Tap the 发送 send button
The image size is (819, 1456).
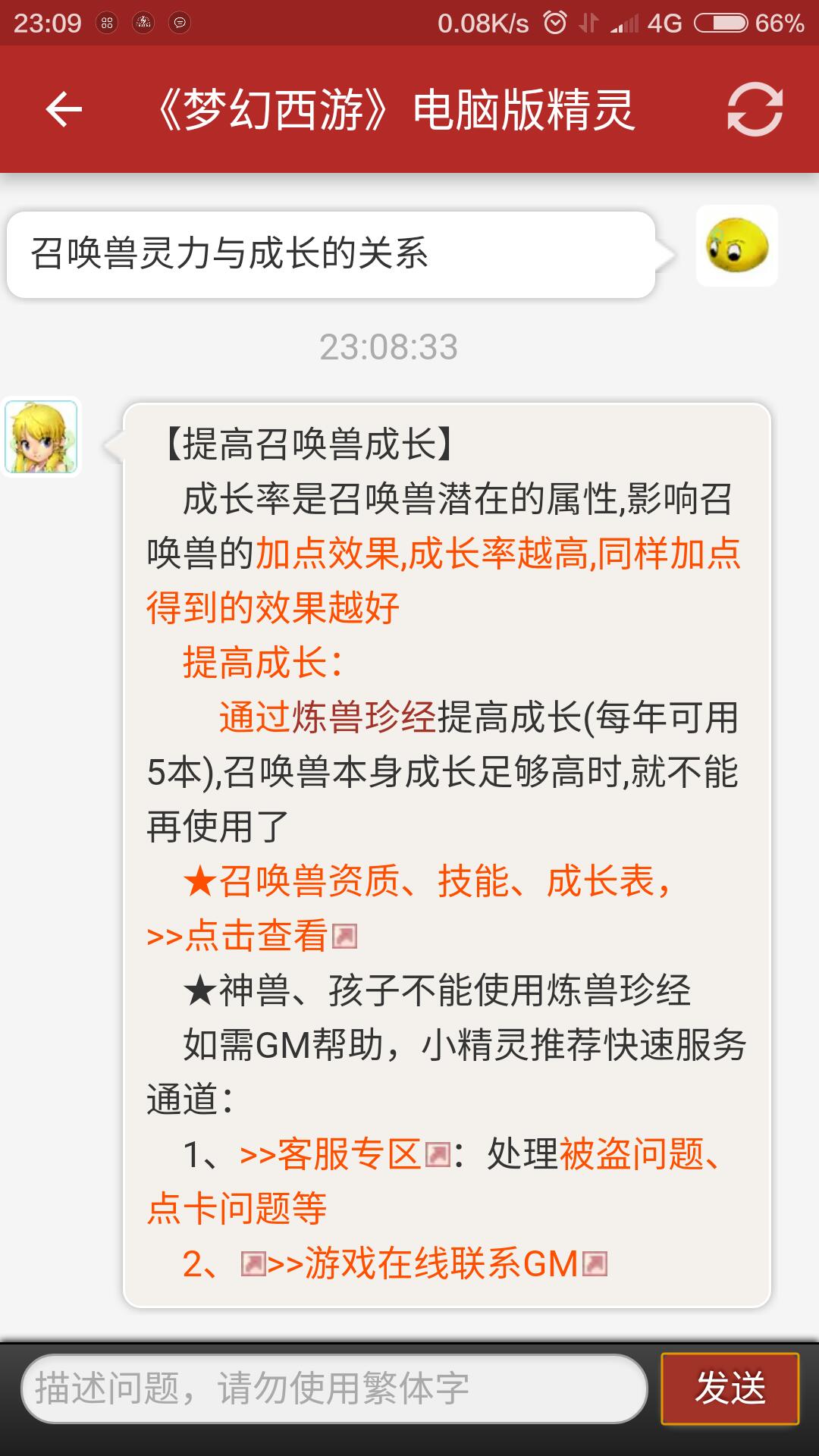point(730,1389)
